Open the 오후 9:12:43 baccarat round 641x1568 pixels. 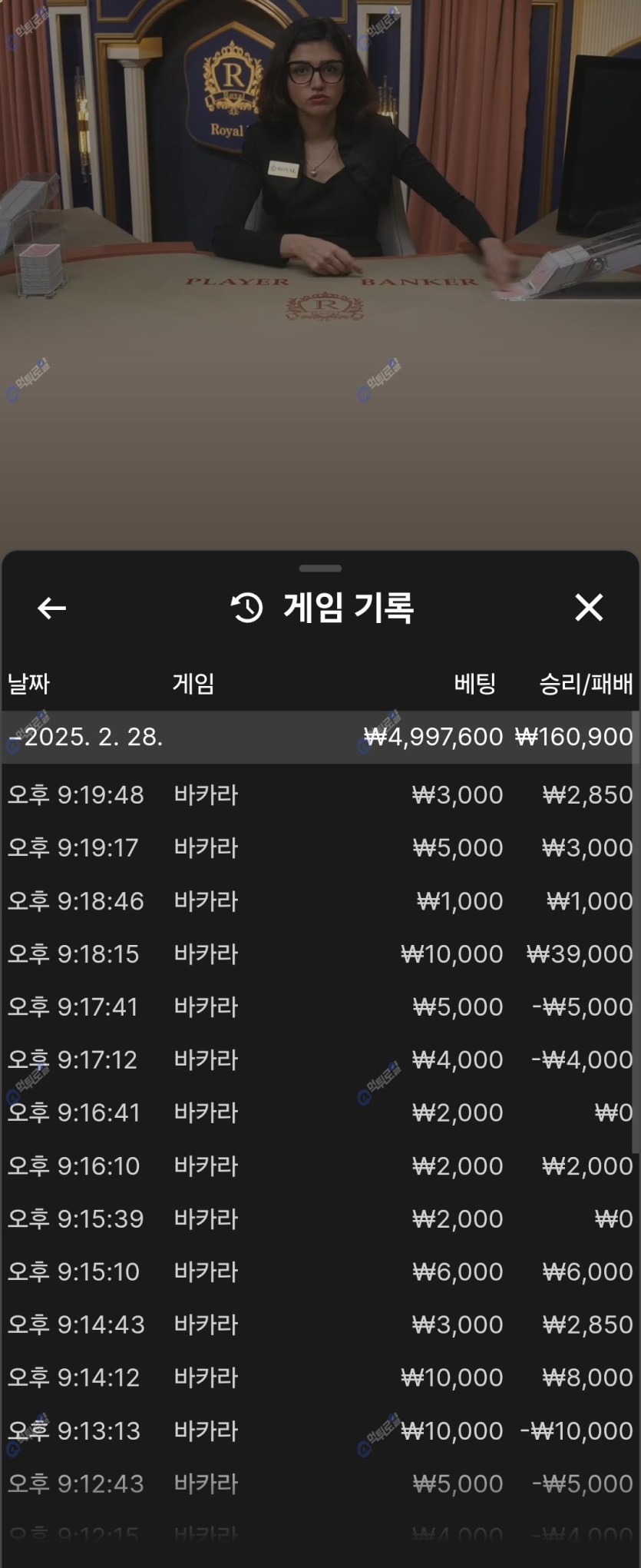[x=319, y=1483]
